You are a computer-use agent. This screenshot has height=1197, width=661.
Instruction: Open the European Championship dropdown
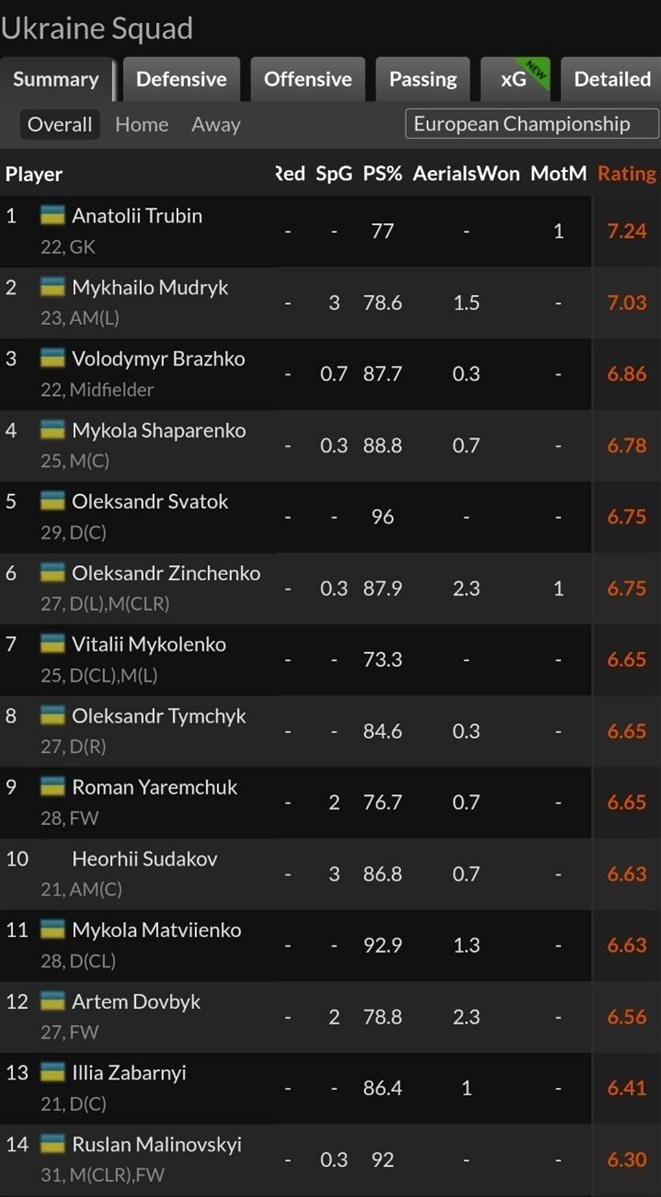[x=531, y=124]
